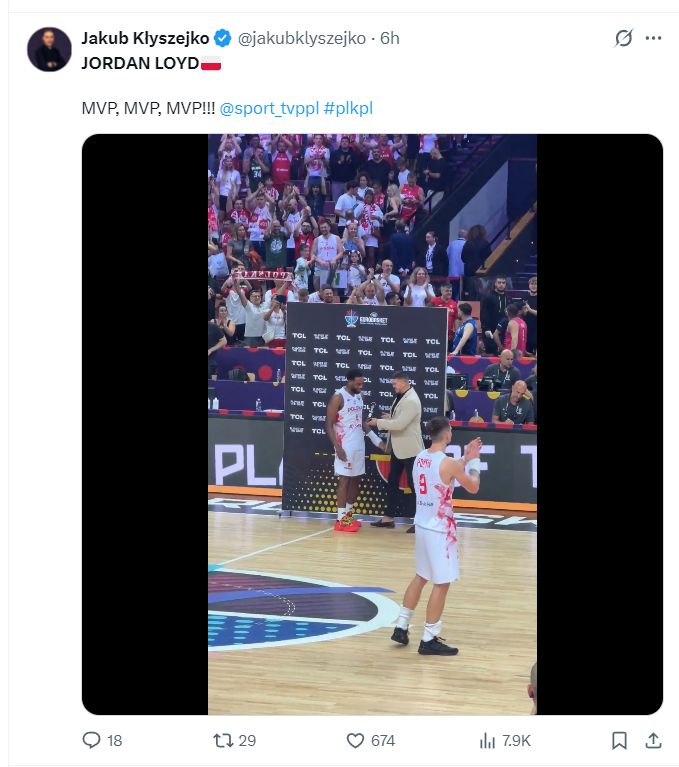Play the Jordan Loyd MVP video
This screenshot has height=767, width=679.
(x=372, y=424)
